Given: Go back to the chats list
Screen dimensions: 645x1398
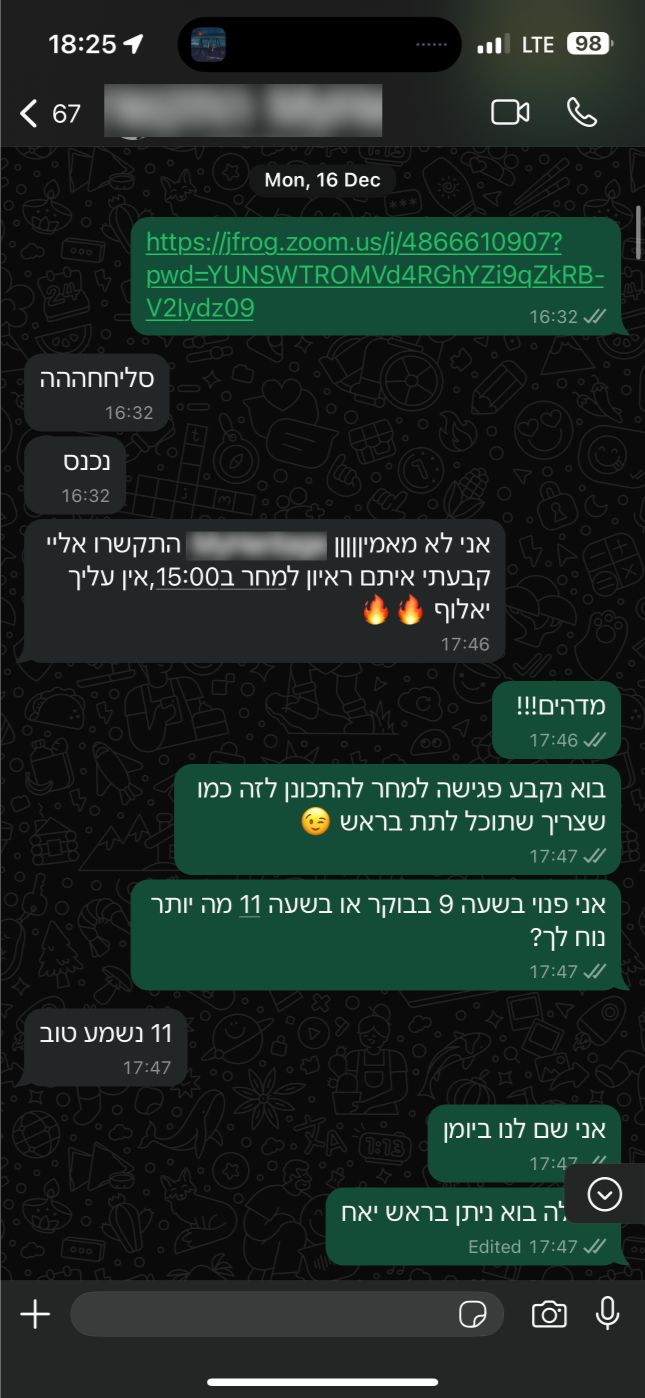Looking at the screenshot, I should pos(30,113).
